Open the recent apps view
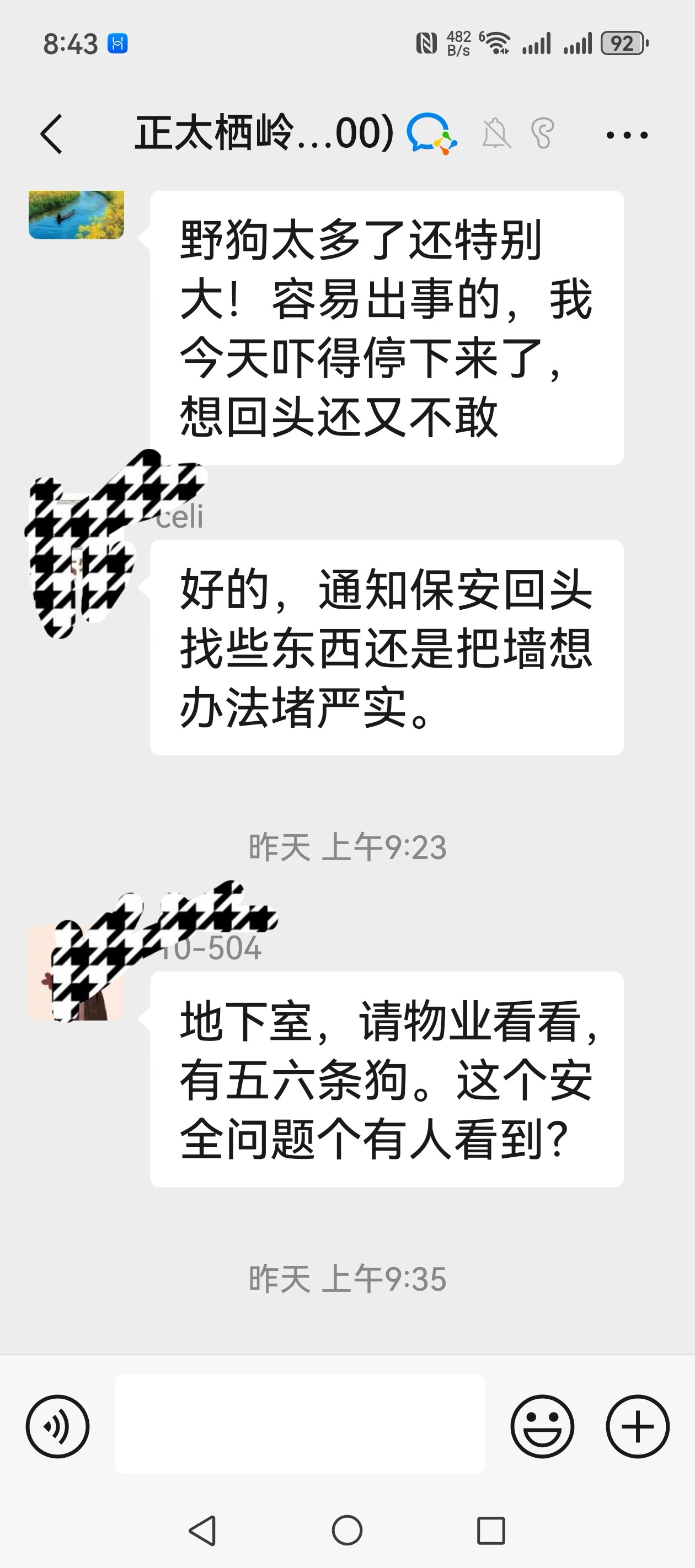This screenshot has height=1568, width=695. click(490, 1531)
